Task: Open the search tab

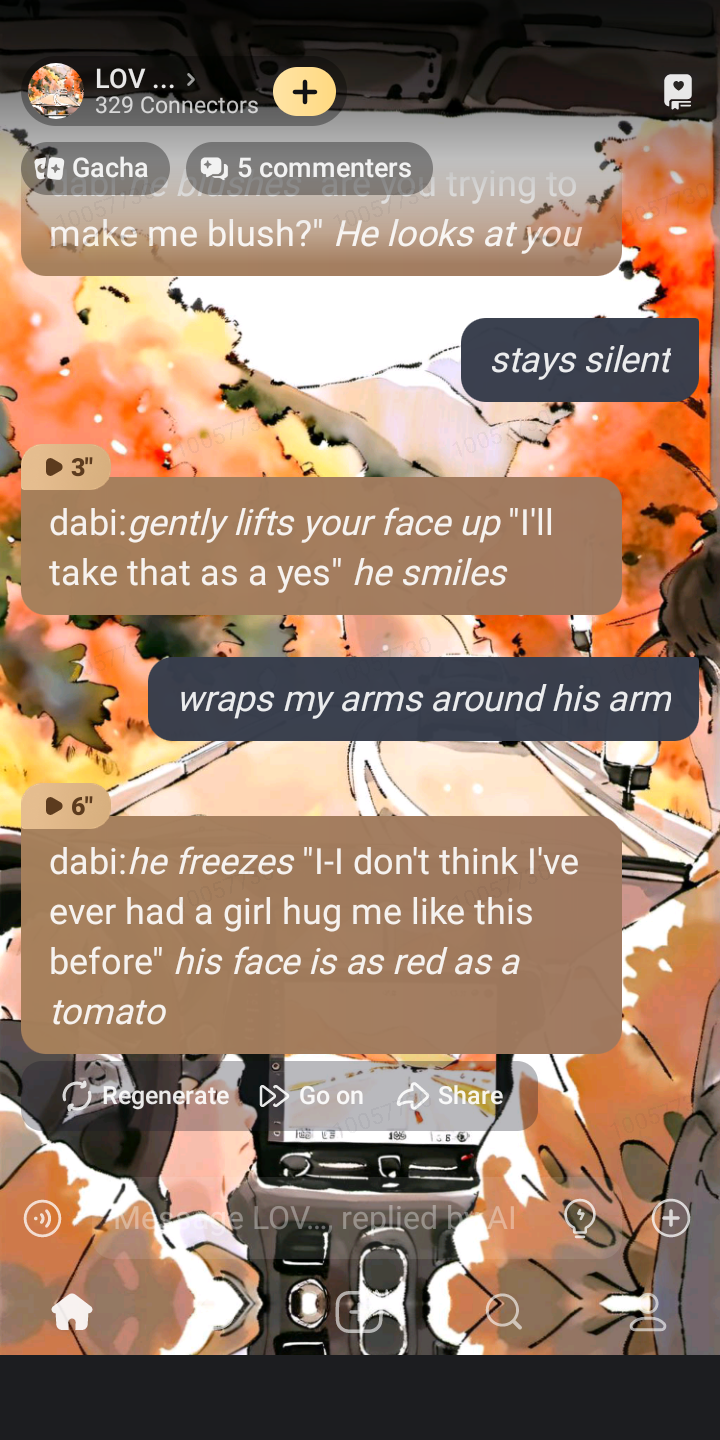Action: click(503, 1311)
